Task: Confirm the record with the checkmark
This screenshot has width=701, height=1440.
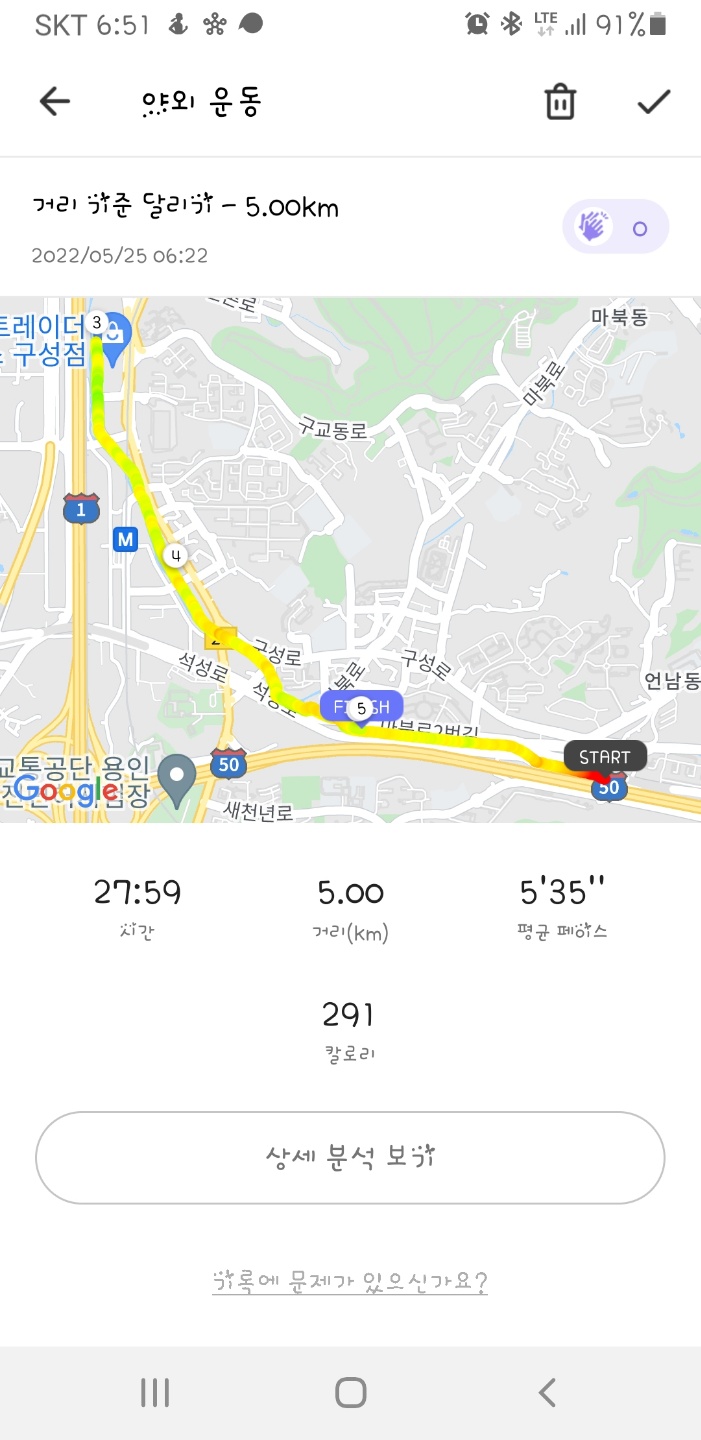Action: coord(653,102)
